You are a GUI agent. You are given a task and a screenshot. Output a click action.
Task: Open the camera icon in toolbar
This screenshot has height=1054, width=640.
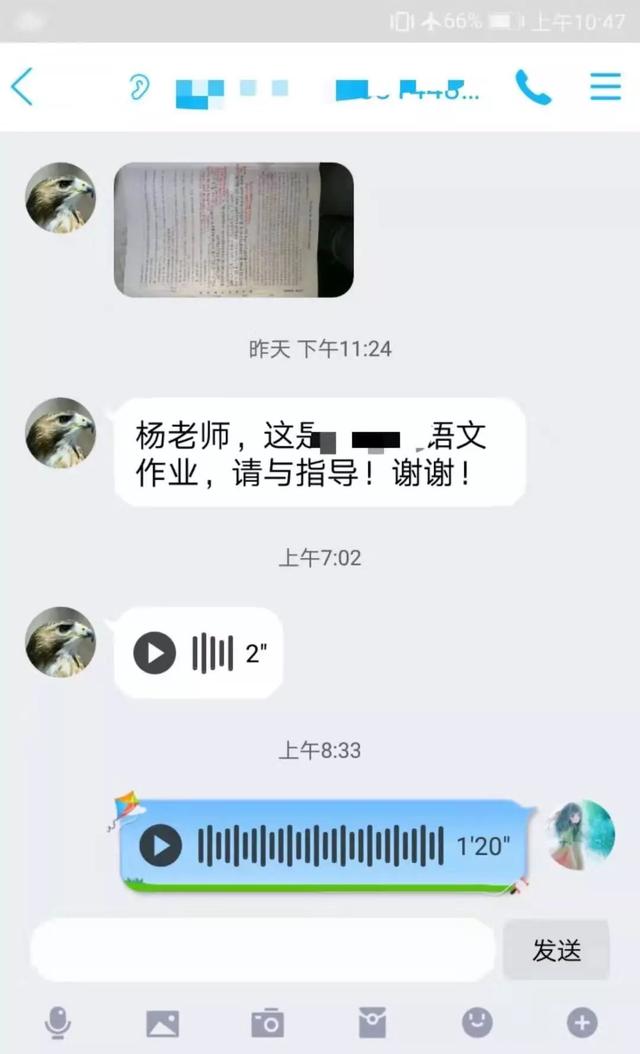(x=267, y=1022)
